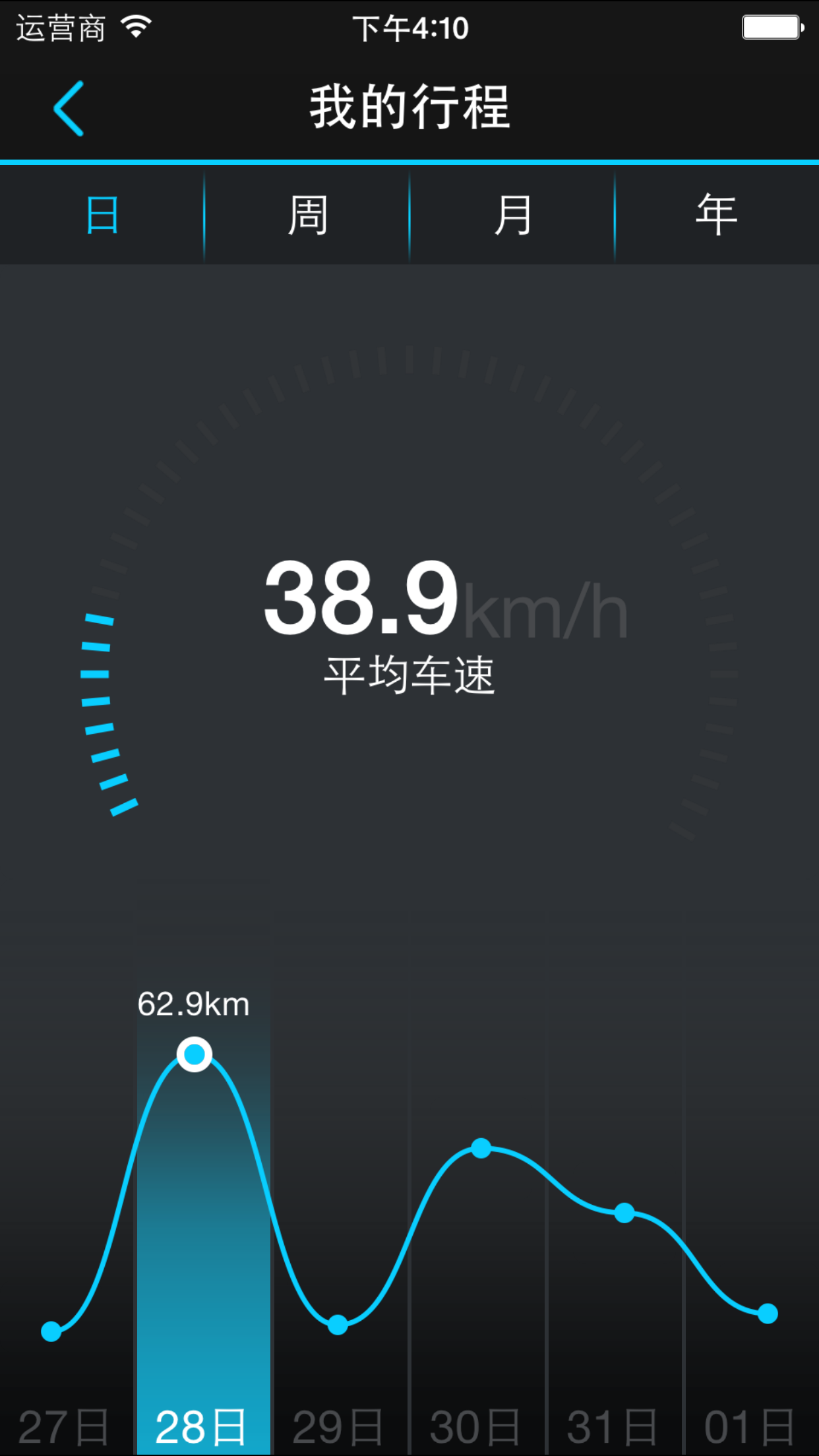Go back from 我的行程 screen
Image resolution: width=819 pixels, height=1456 pixels.
coord(69,109)
